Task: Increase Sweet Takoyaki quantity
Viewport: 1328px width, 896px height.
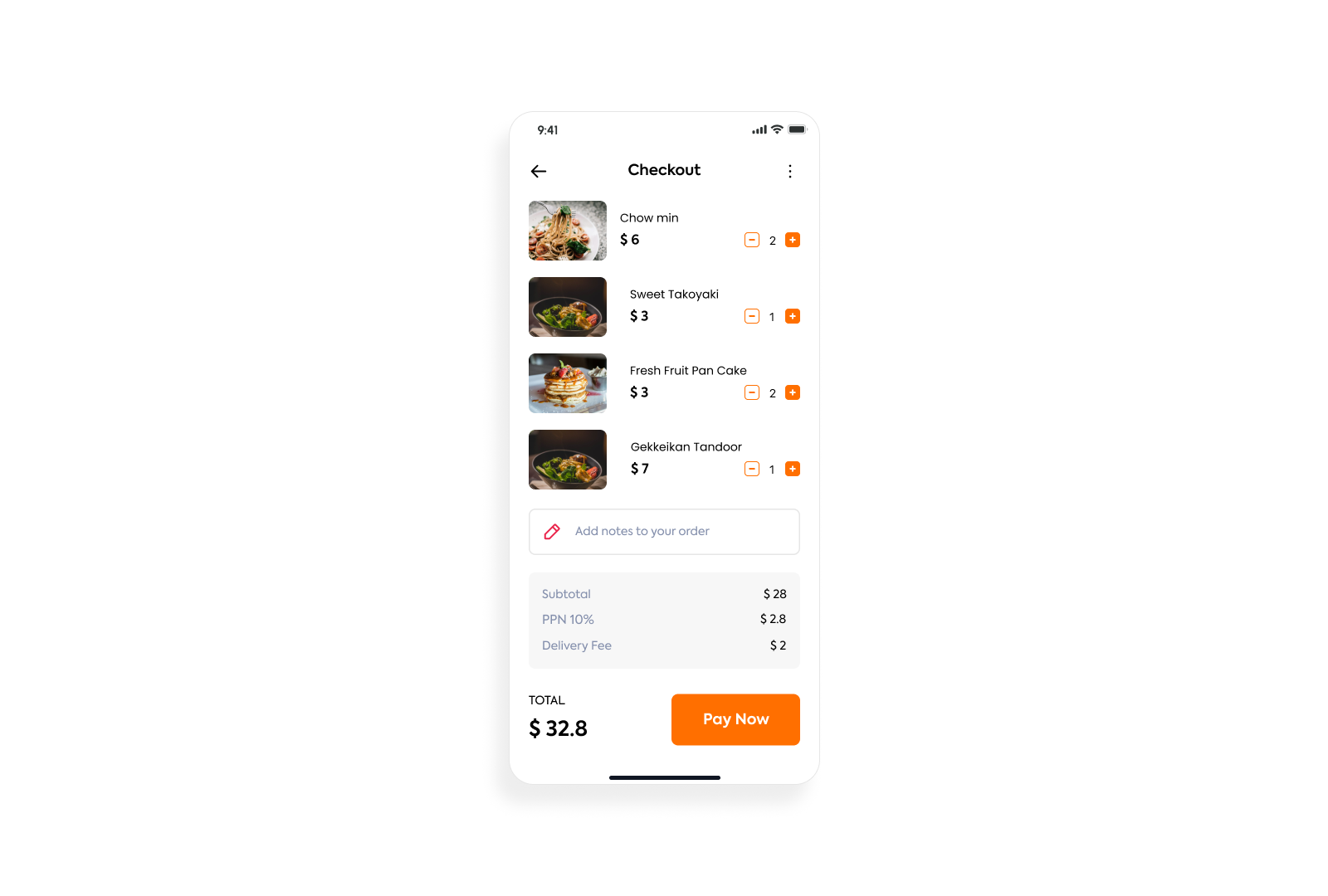Action: [x=793, y=316]
